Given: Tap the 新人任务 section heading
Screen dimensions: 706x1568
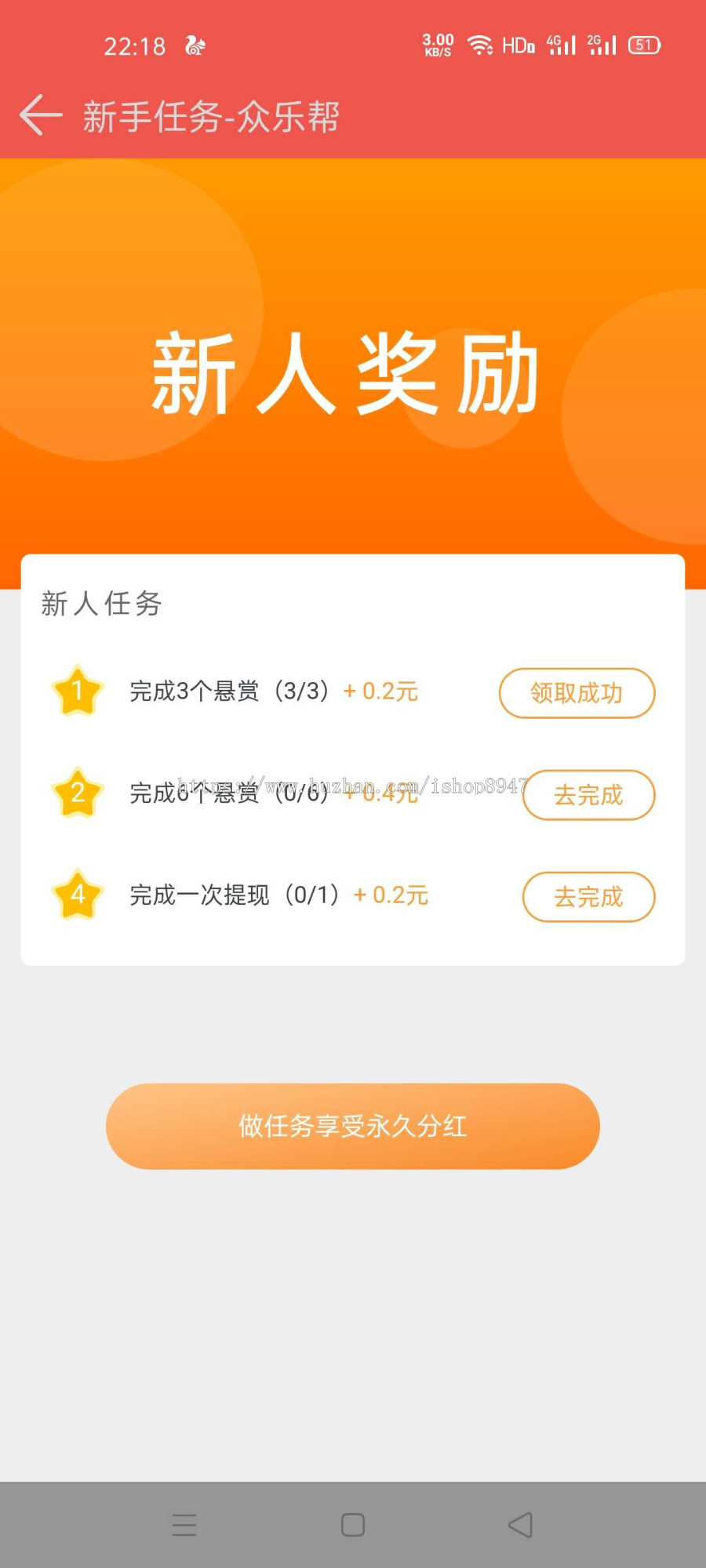Looking at the screenshot, I should coord(100,605).
